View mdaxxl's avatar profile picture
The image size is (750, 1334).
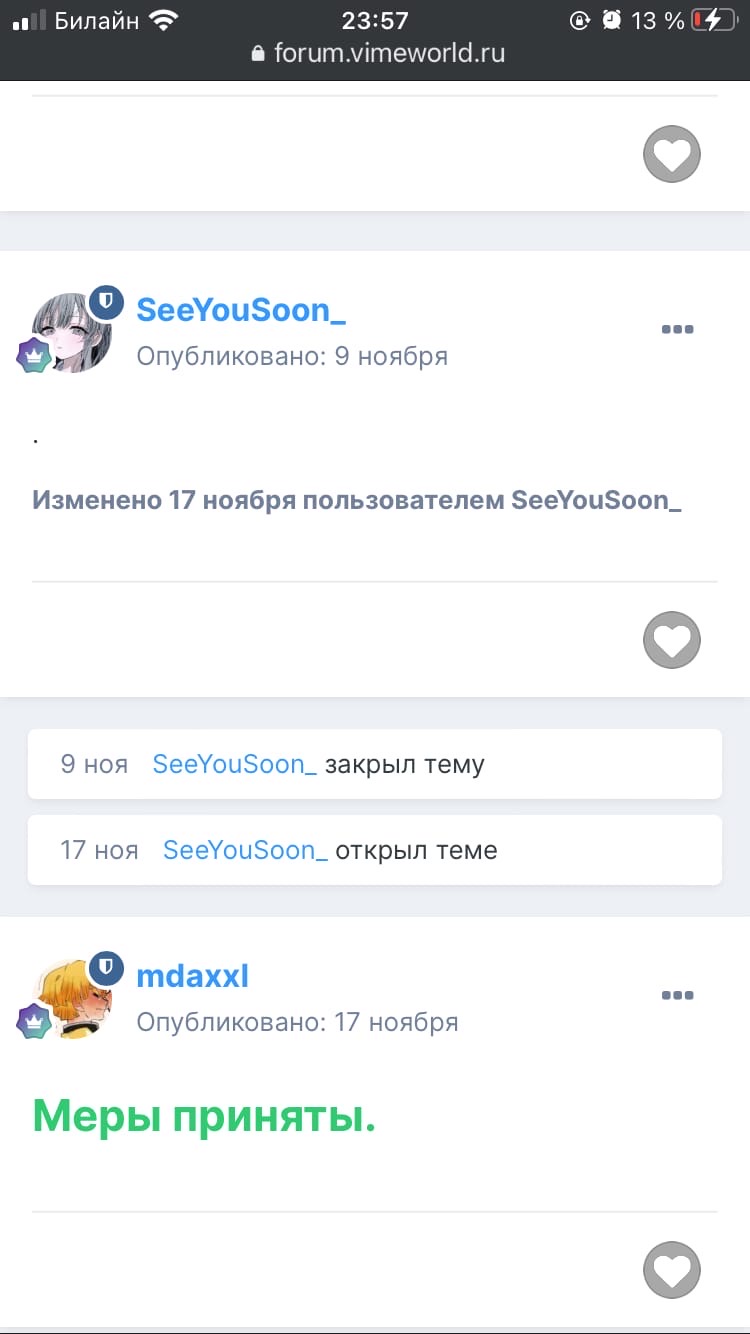(70, 998)
